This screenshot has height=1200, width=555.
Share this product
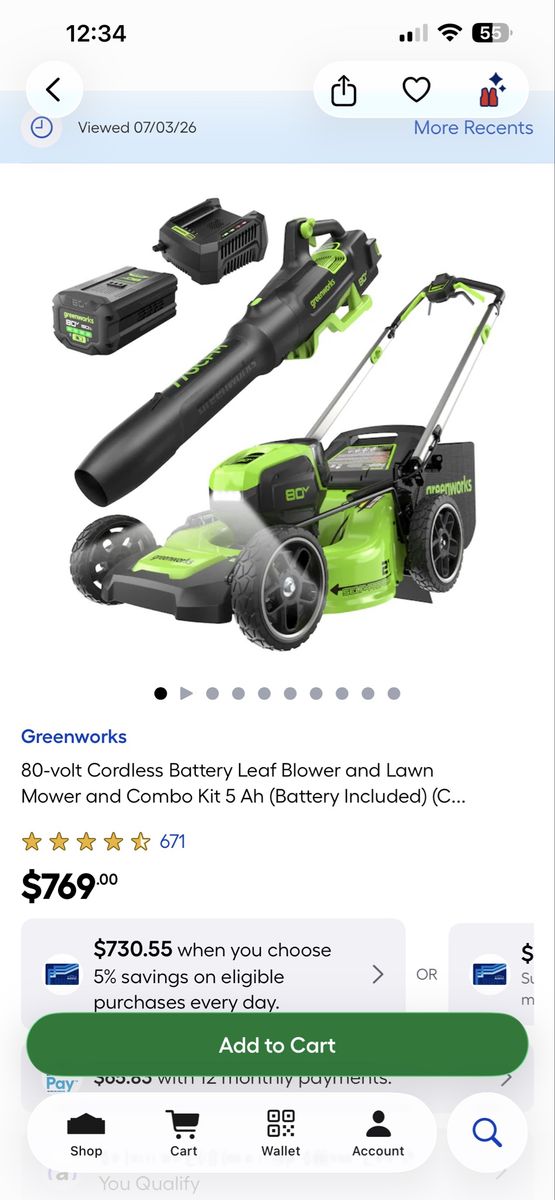pos(343,91)
